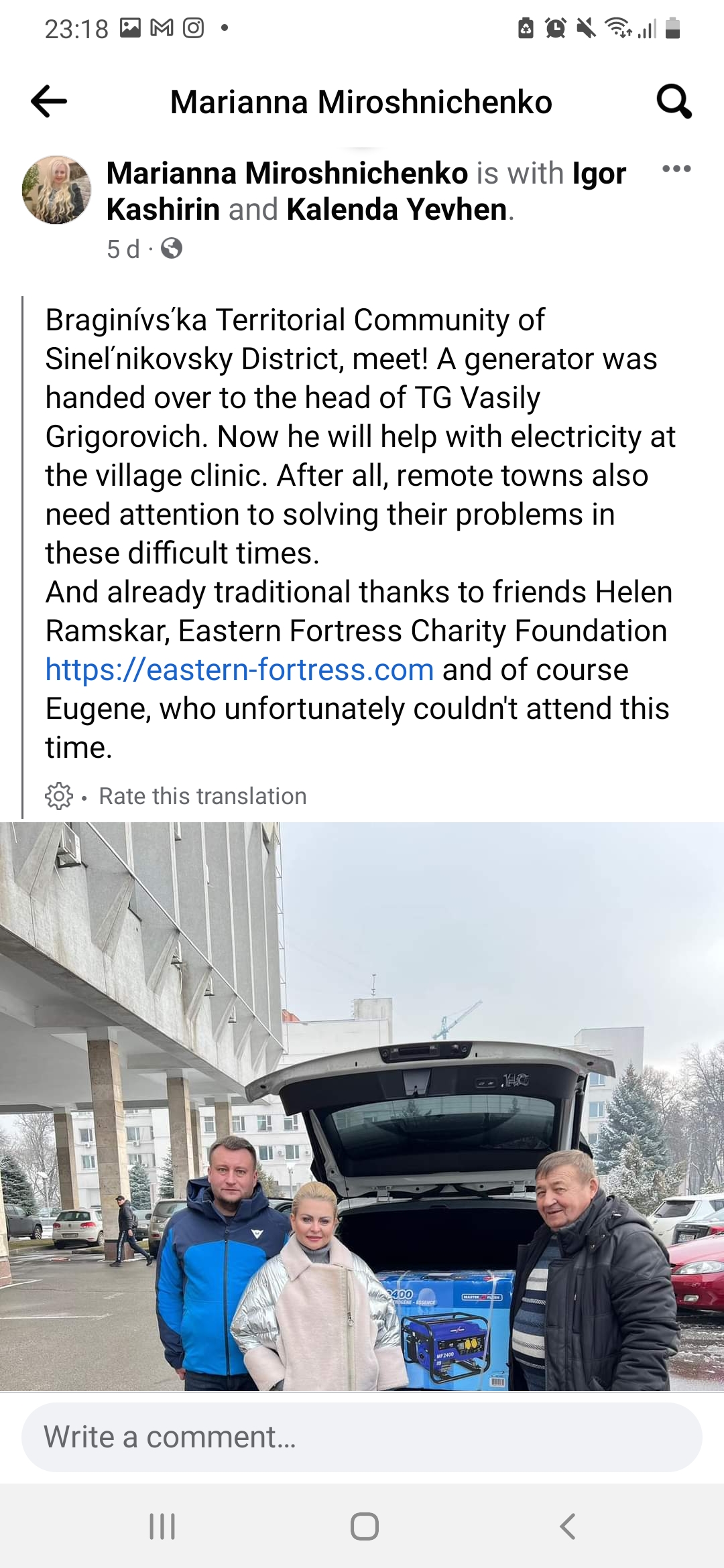Visit the eastern-fortress.com link
Screen dimensions: 724x1568
pyautogui.click(x=239, y=669)
